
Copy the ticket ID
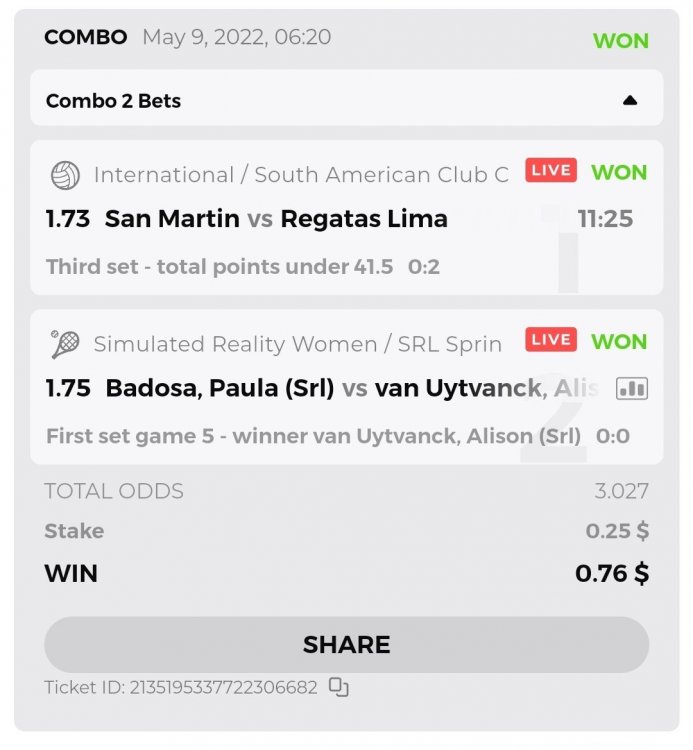point(339,688)
